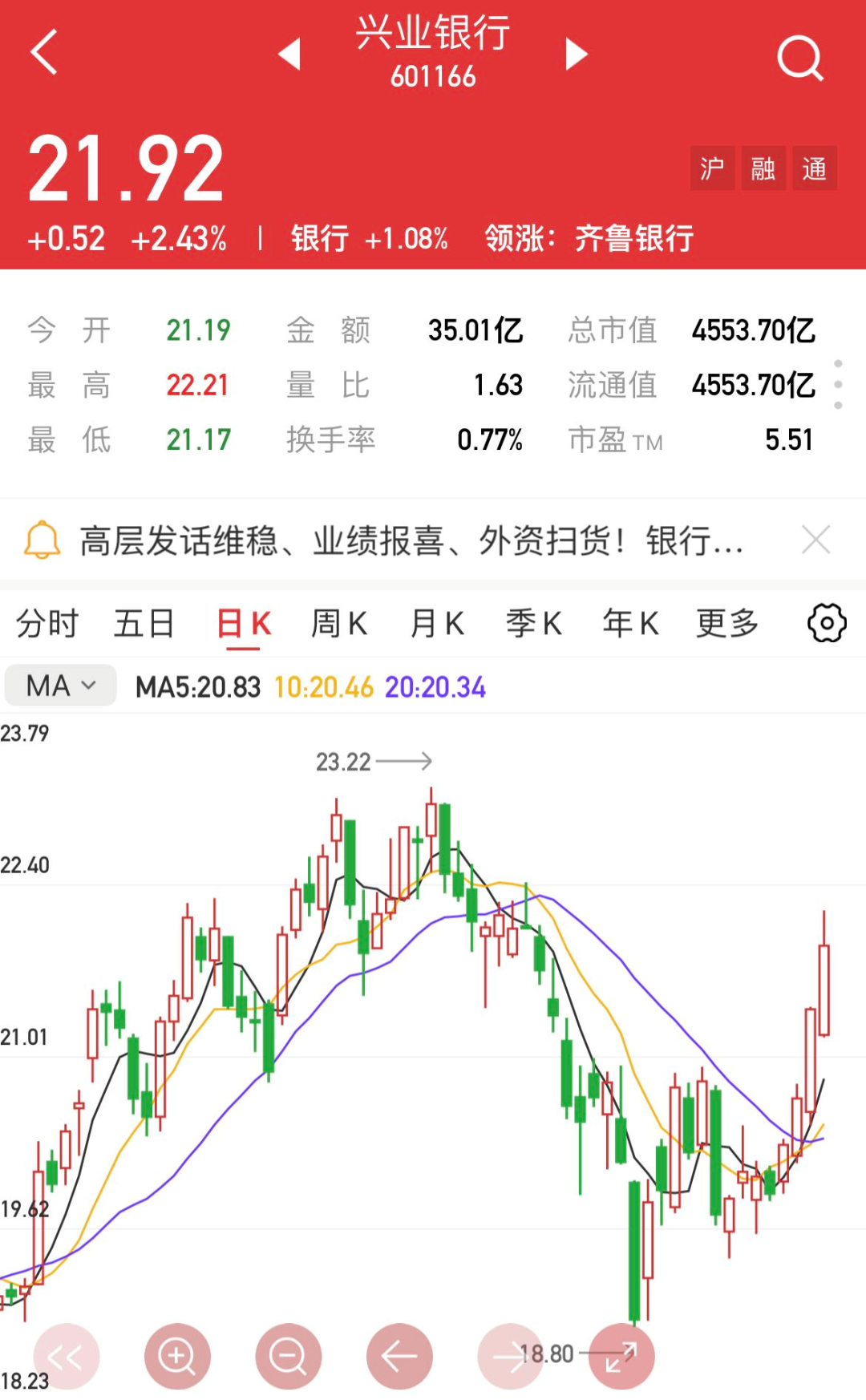Switch to the 季K chart tab
The width and height of the screenshot is (866, 1400).
[533, 623]
